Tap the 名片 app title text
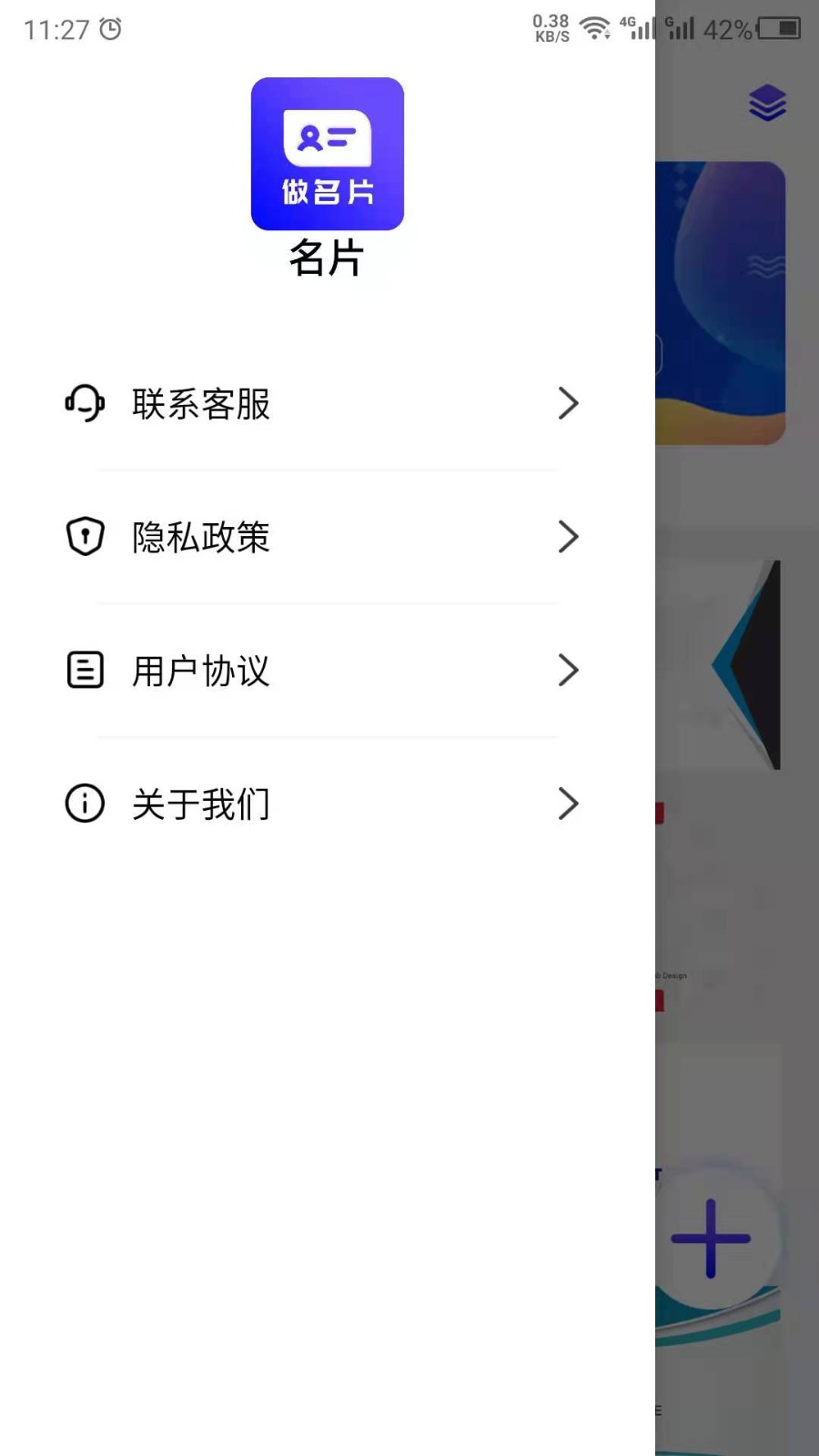This screenshot has width=819, height=1456. 328,259
